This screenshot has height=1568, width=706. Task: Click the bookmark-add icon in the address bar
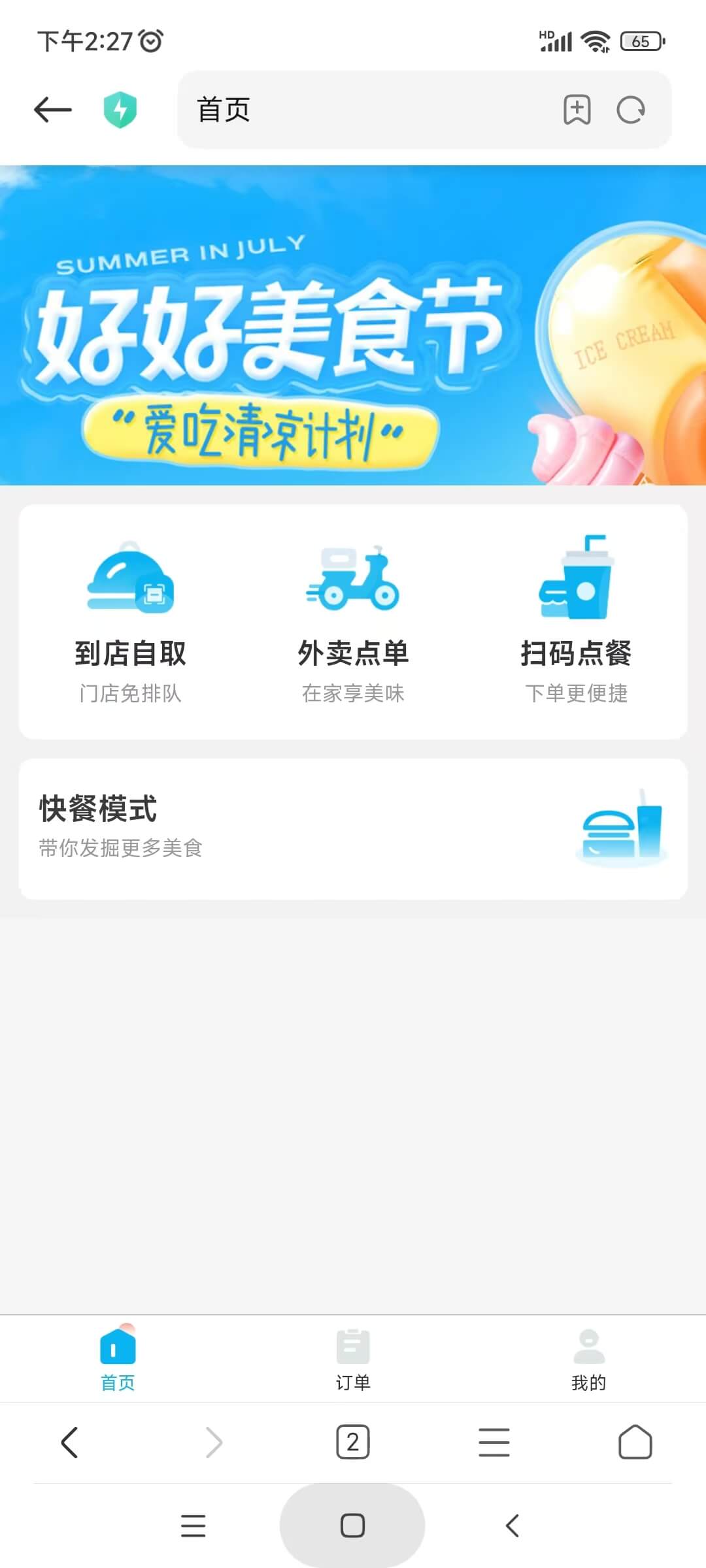click(578, 110)
